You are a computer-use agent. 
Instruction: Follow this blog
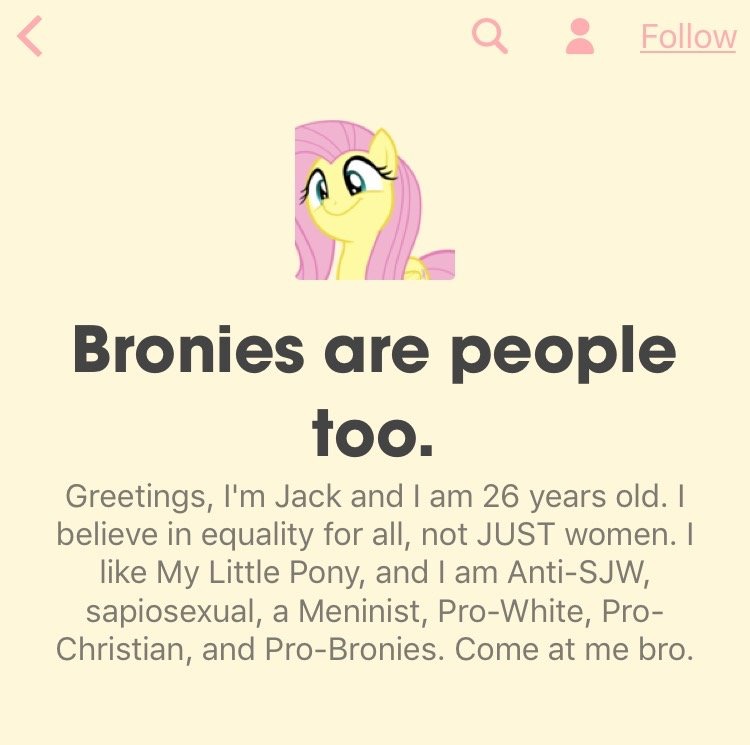(687, 37)
